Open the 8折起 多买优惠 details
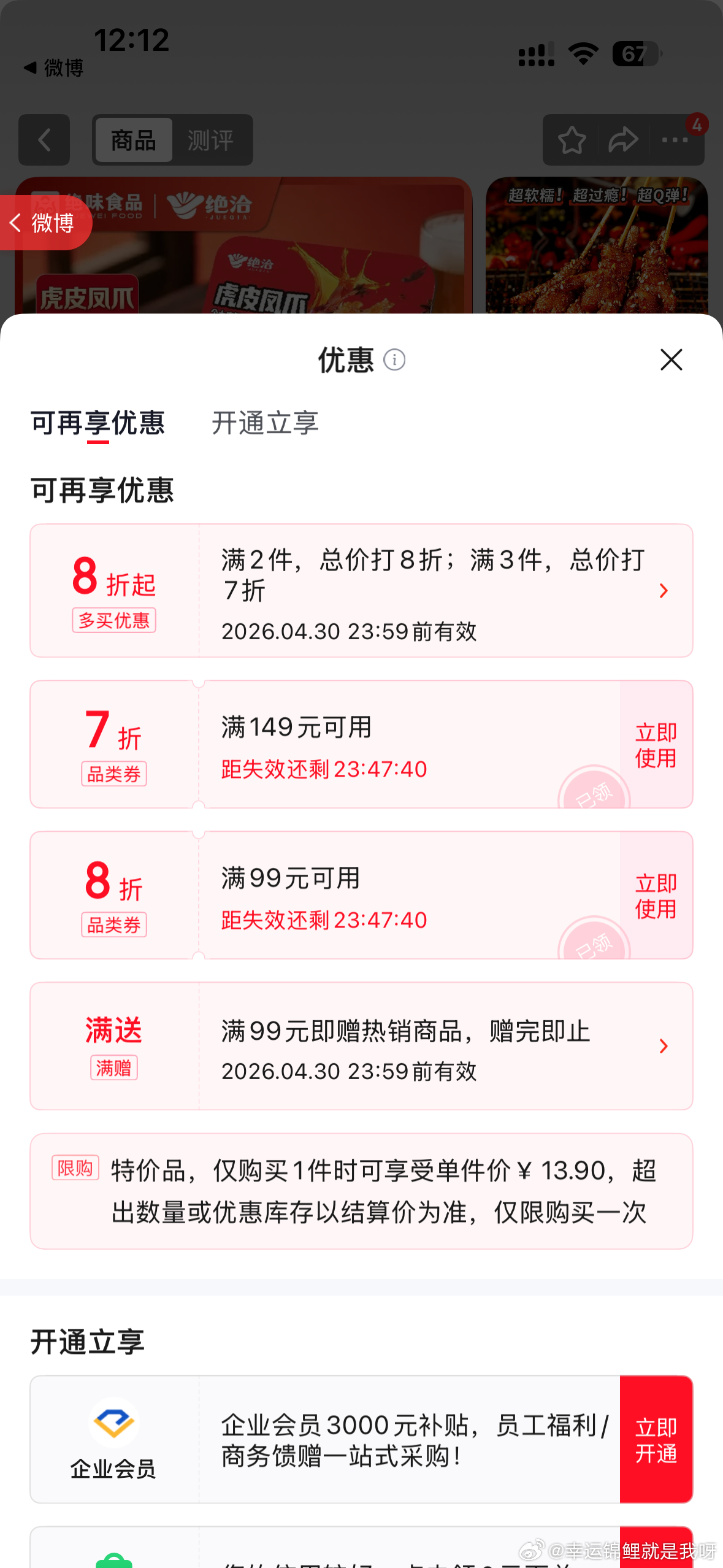Viewport: 723px width, 1568px height. (663, 591)
